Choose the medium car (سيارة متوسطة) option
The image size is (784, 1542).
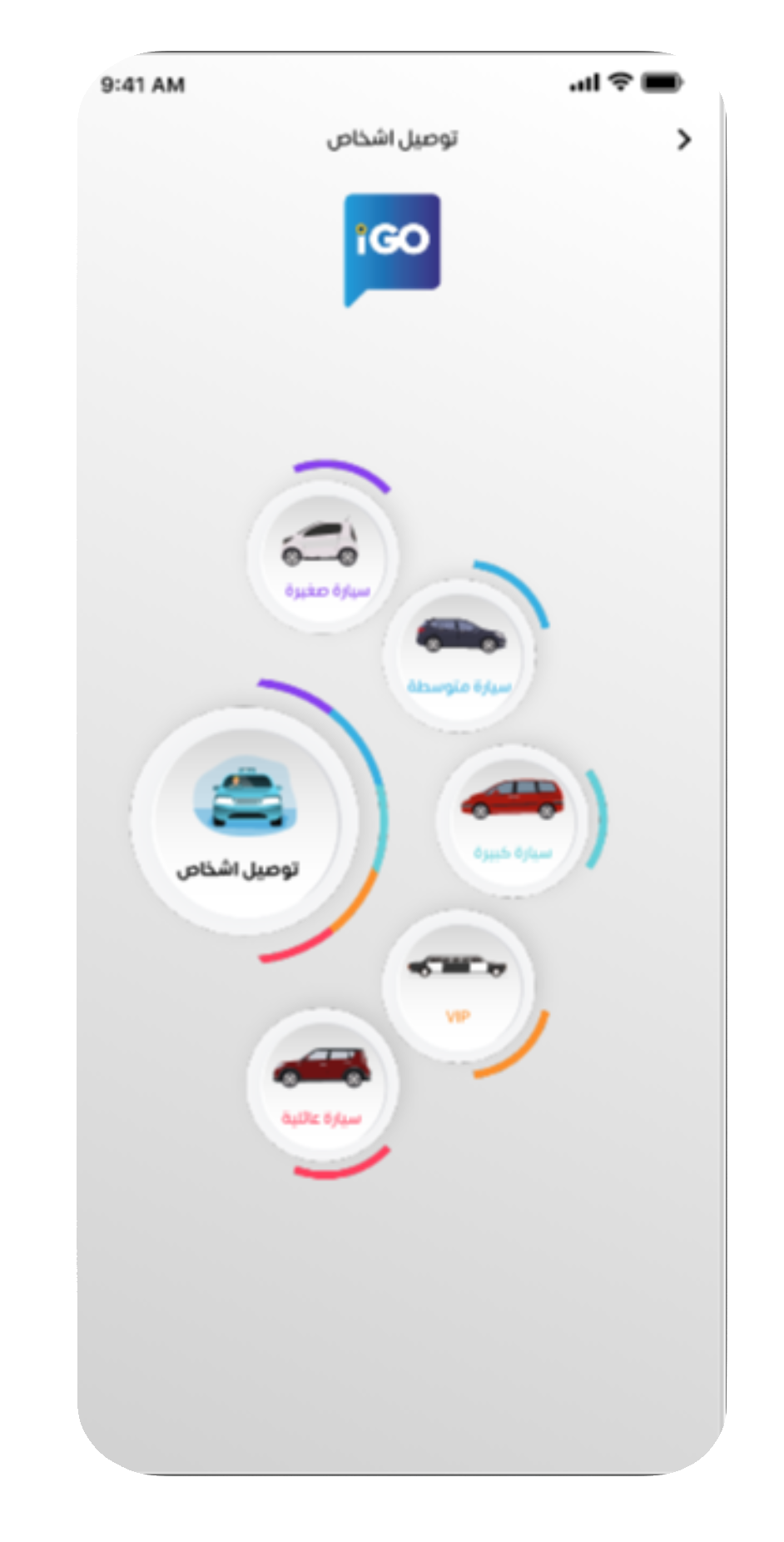pyautogui.click(x=459, y=654)
